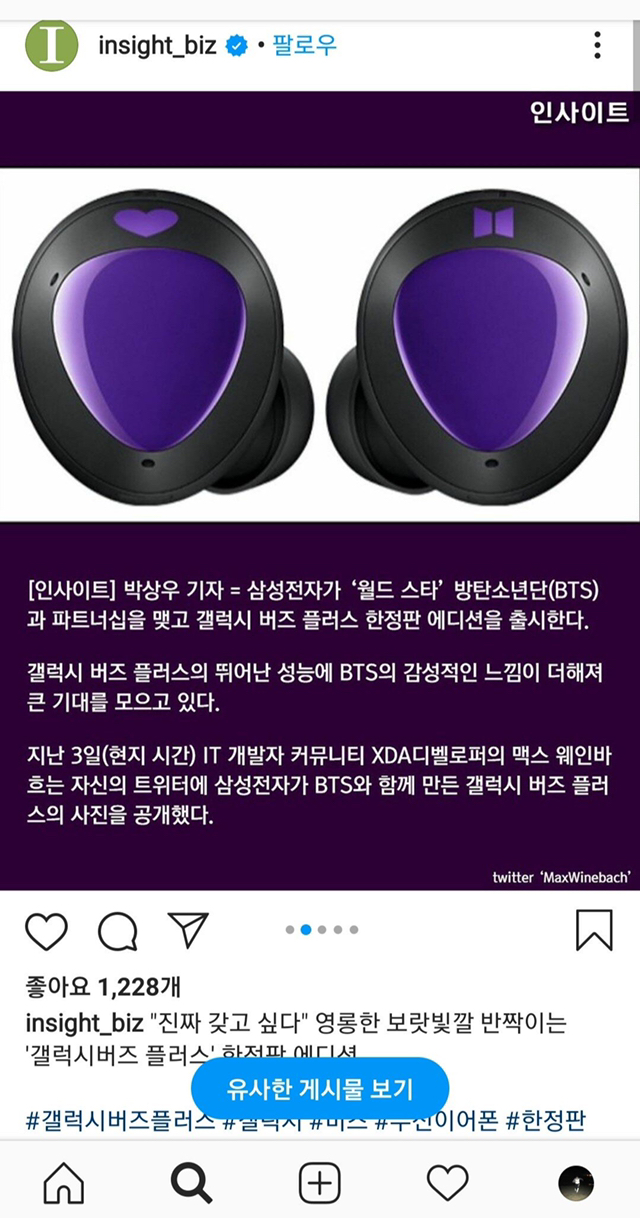Open the Activity heart tab
The height and width of the screenshot is (1218, 640).
[x=447, y=1184]
